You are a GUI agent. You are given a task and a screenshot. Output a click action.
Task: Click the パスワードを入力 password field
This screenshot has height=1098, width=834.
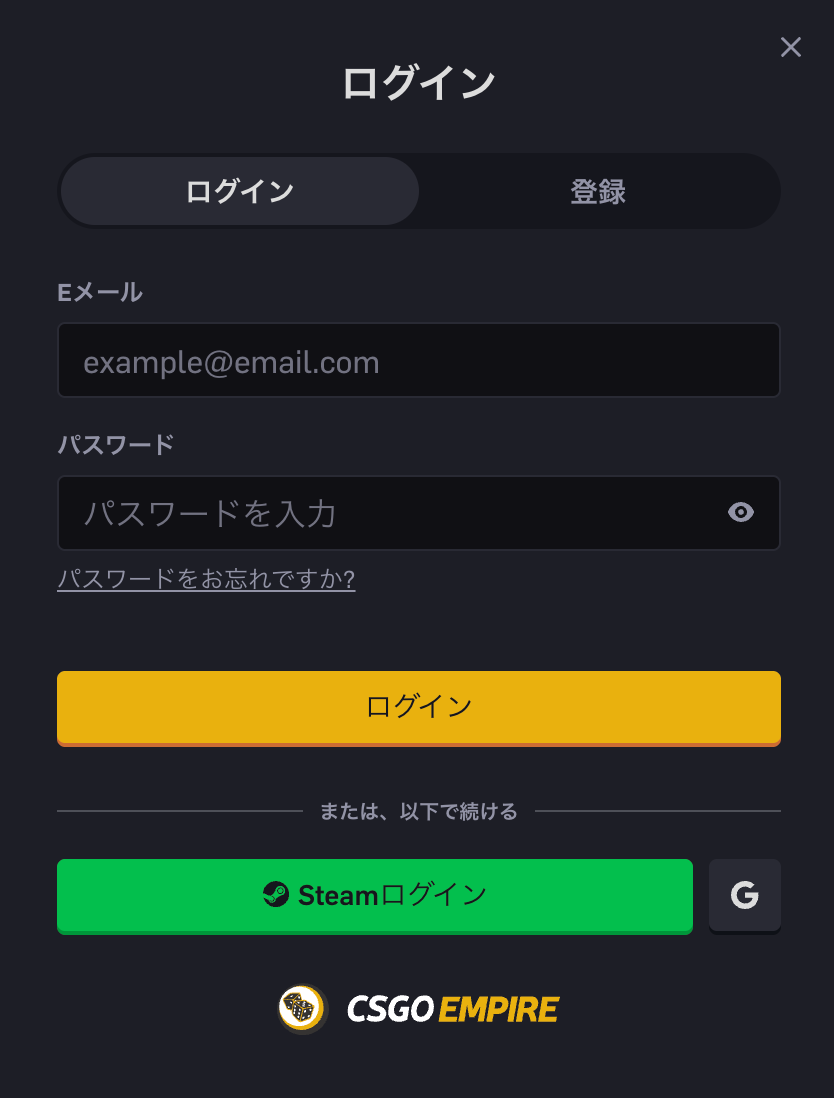400,513
